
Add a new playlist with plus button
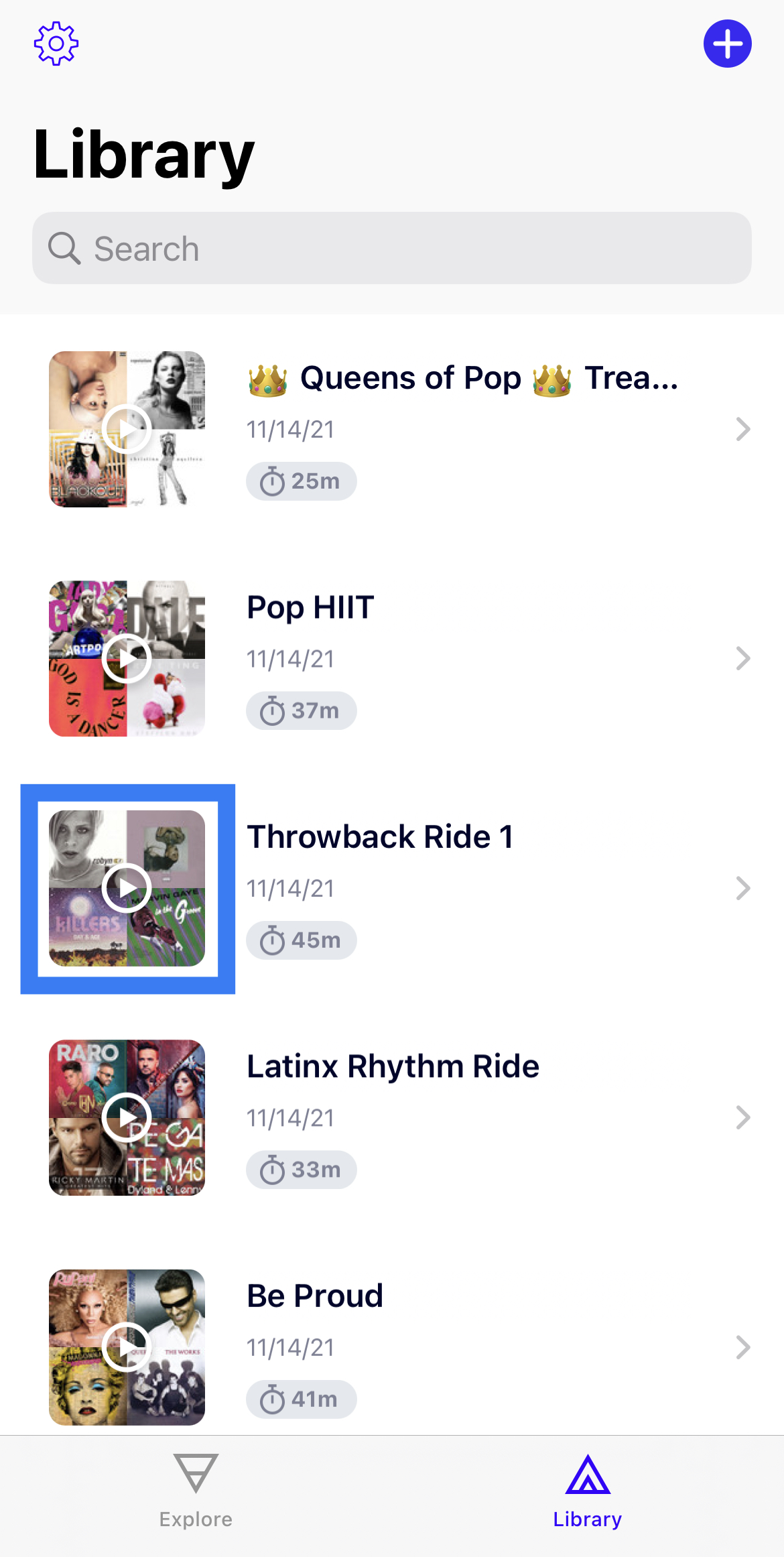click(727, 44)
